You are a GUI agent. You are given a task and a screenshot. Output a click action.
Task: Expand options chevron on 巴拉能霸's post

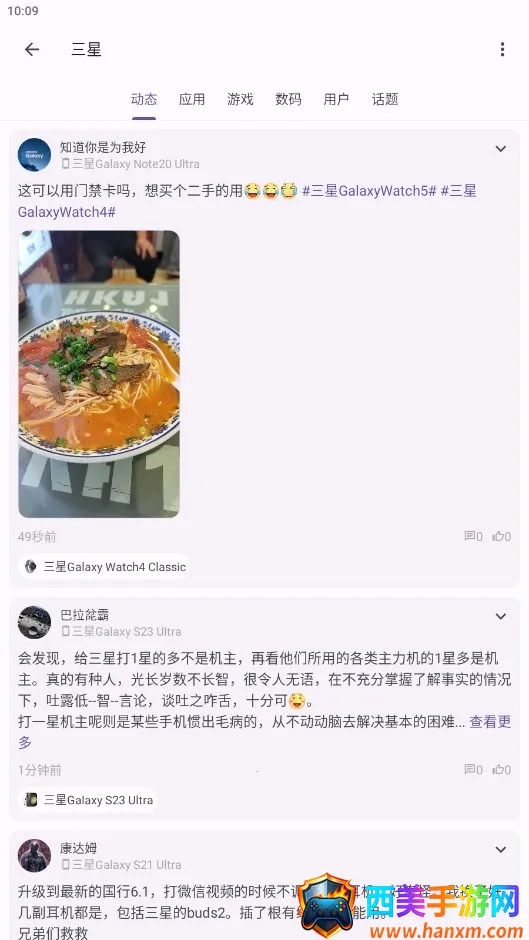tap(501, 616)
